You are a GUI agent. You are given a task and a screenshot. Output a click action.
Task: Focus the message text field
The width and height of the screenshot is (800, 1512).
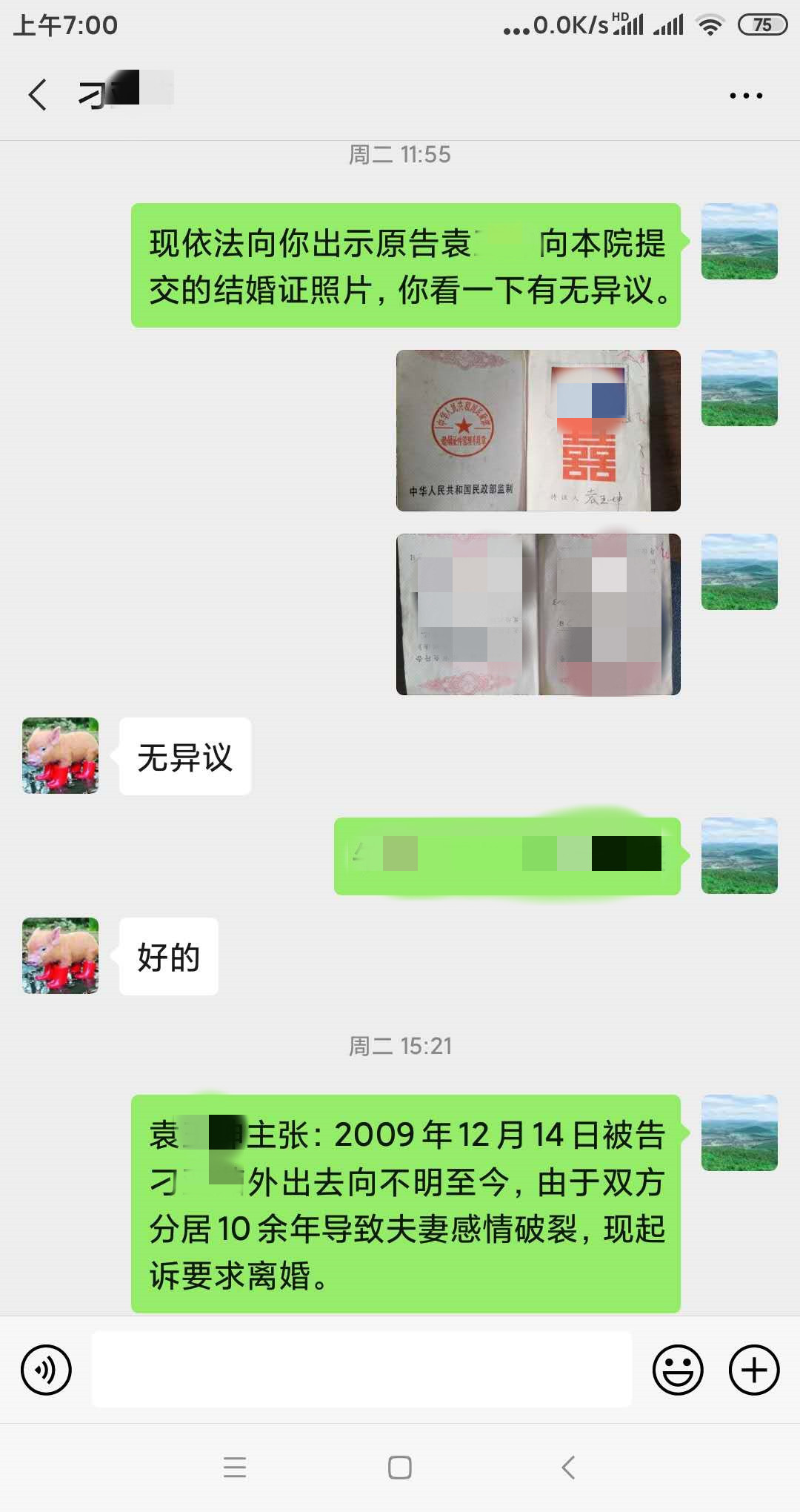[x=361, y=1370]
